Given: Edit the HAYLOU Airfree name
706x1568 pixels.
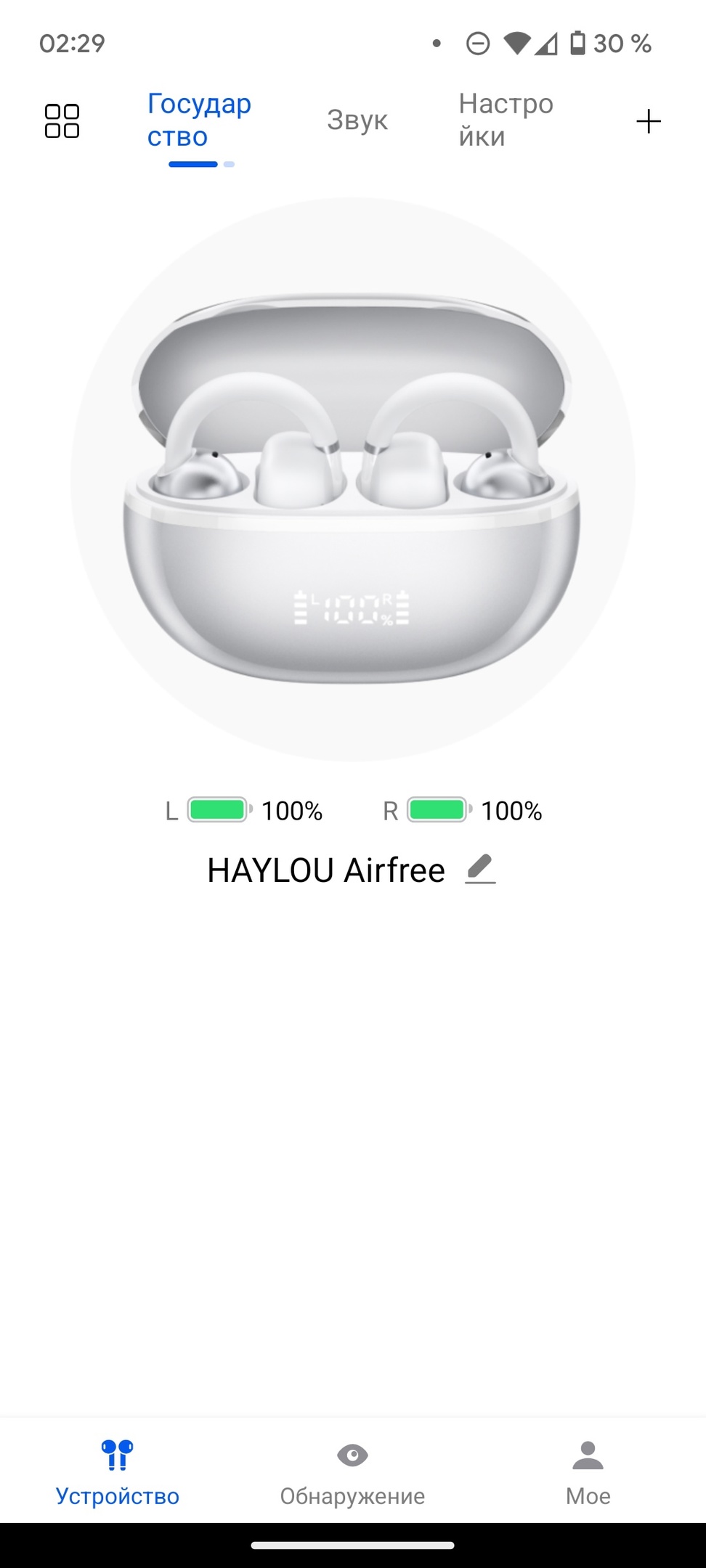Looking at the screenshot, I should (480, 869).
